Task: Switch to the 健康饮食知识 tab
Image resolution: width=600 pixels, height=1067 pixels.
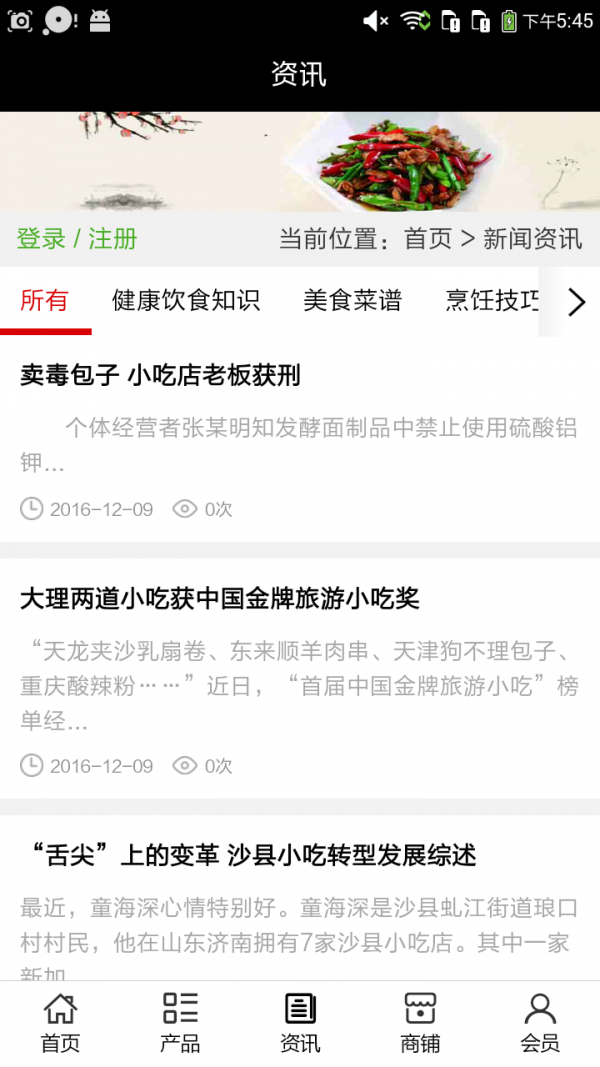Action: click(x=186, y=300)
